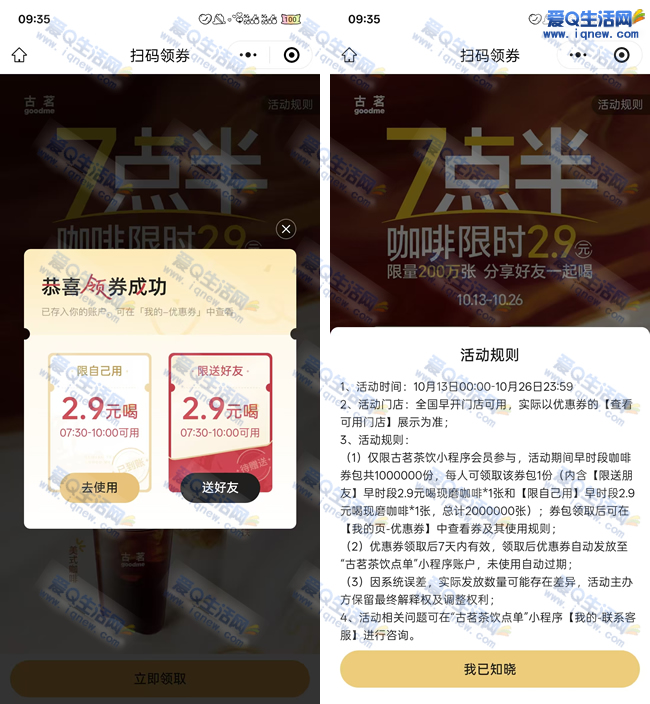Viewport: 650px width, 704px height.
Task: Tap the dimmed 立即领取 button
Action: coord(160,678)
